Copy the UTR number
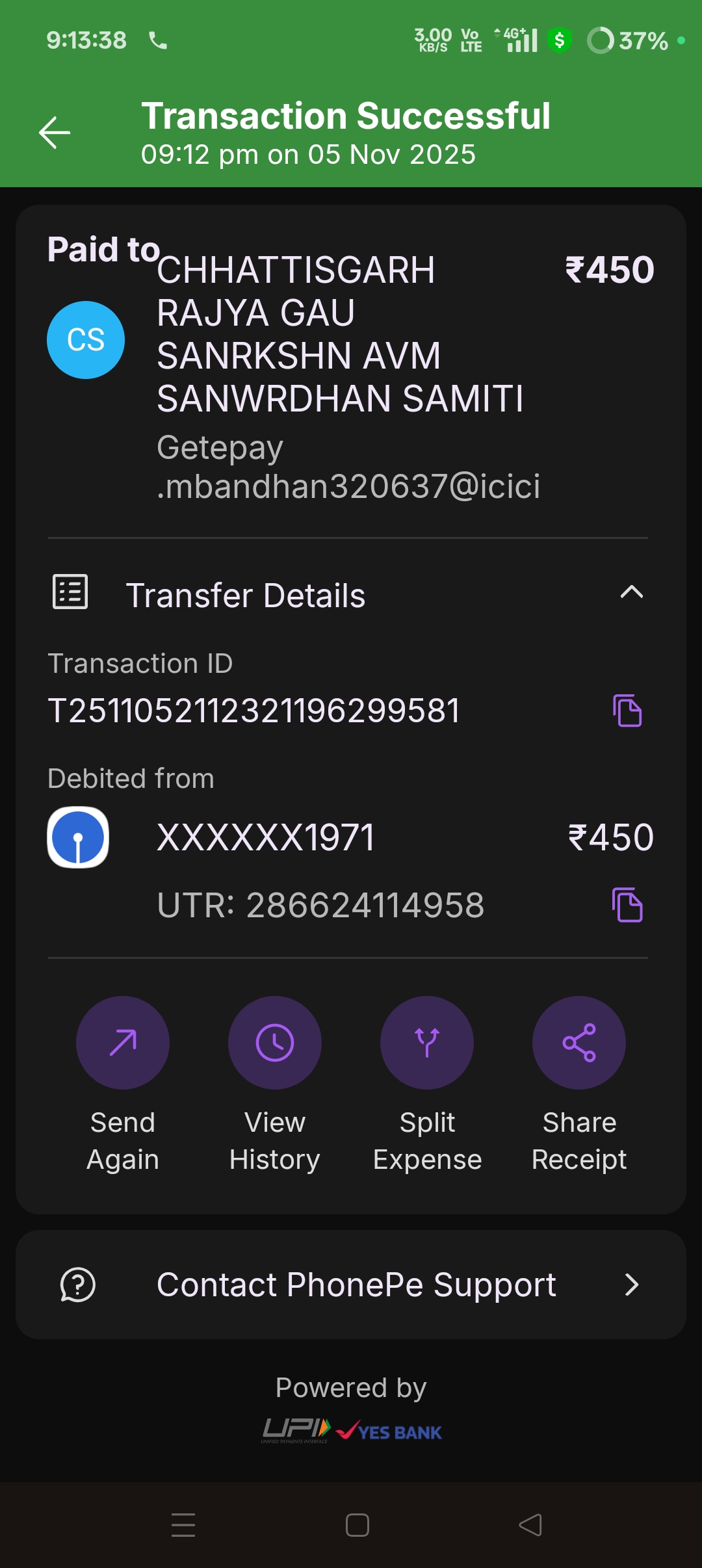702x1568 pixels. 627,905
